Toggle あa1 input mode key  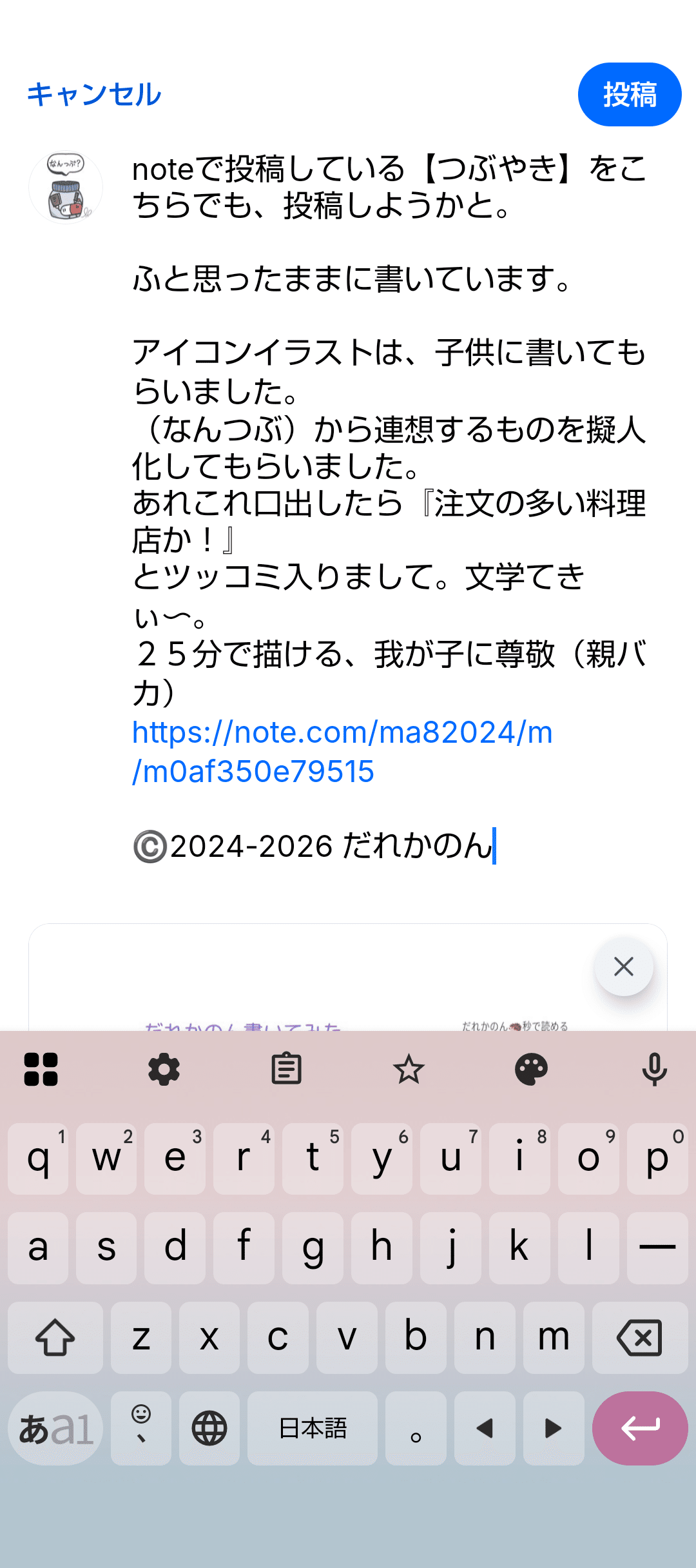coord(55,1429)
